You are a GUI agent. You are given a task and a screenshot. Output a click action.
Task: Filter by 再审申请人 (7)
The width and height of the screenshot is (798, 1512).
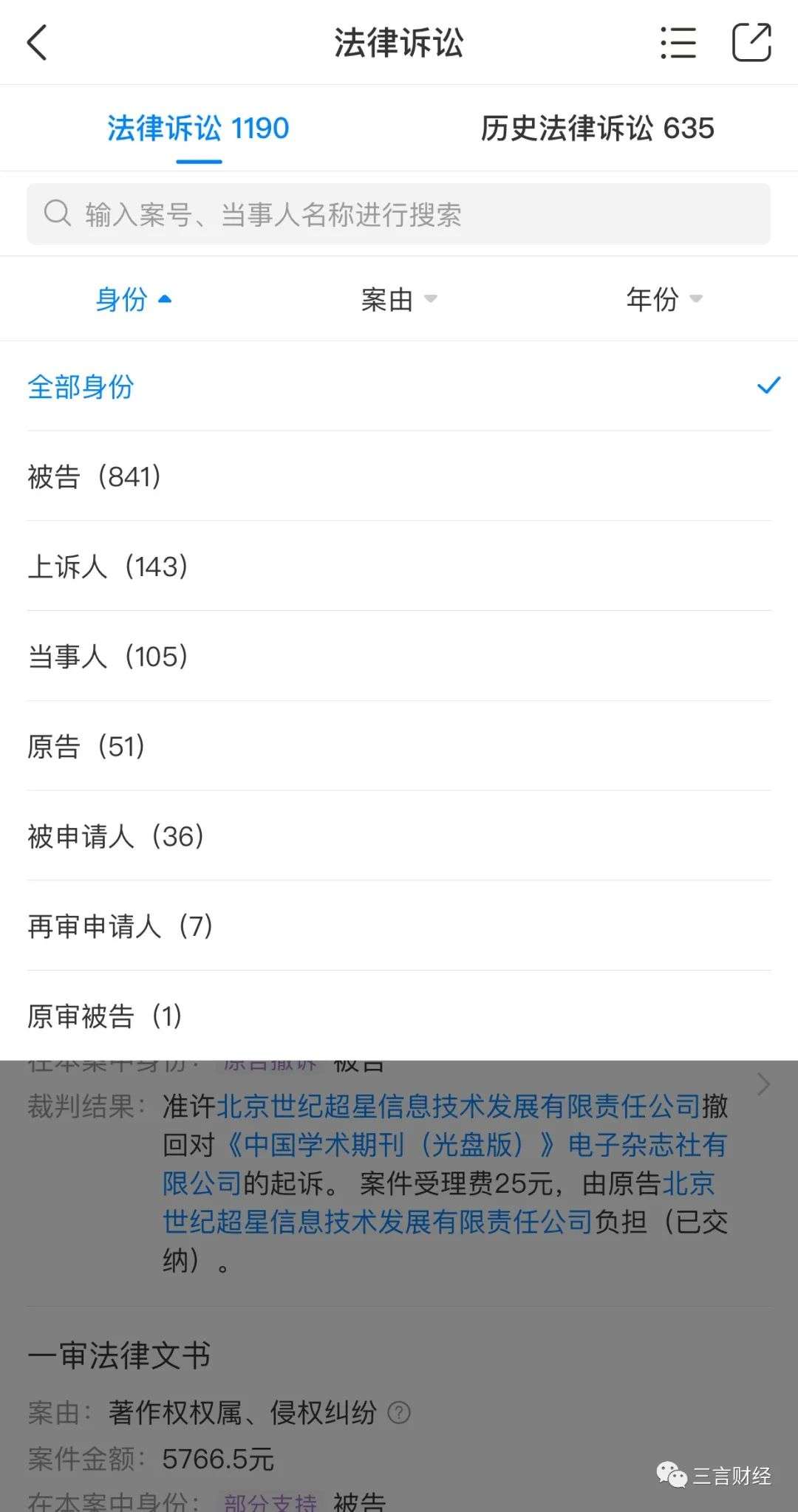(x=399, y=926)
